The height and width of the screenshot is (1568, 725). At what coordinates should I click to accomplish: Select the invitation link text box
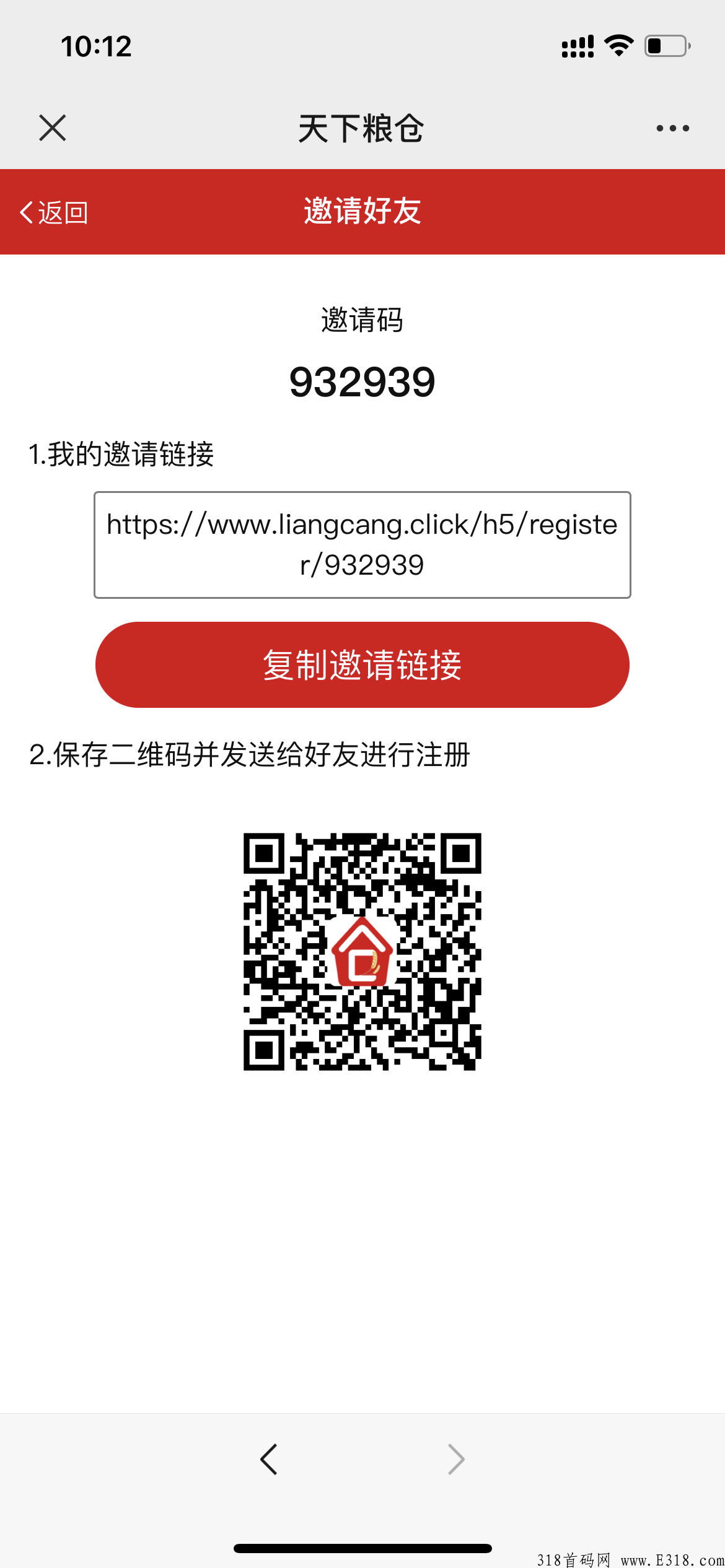click(362, 545)
